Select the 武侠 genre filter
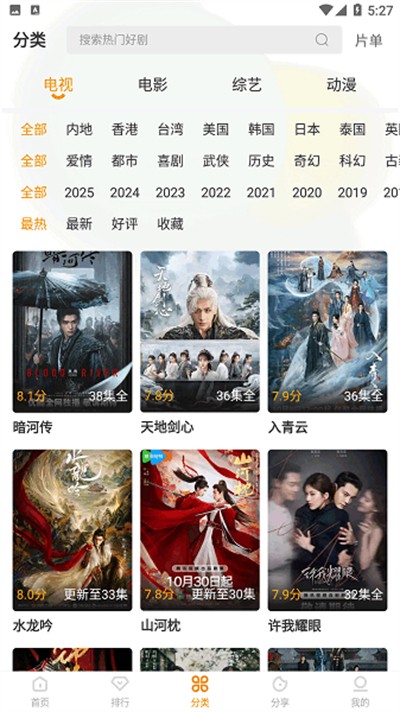 216,161
